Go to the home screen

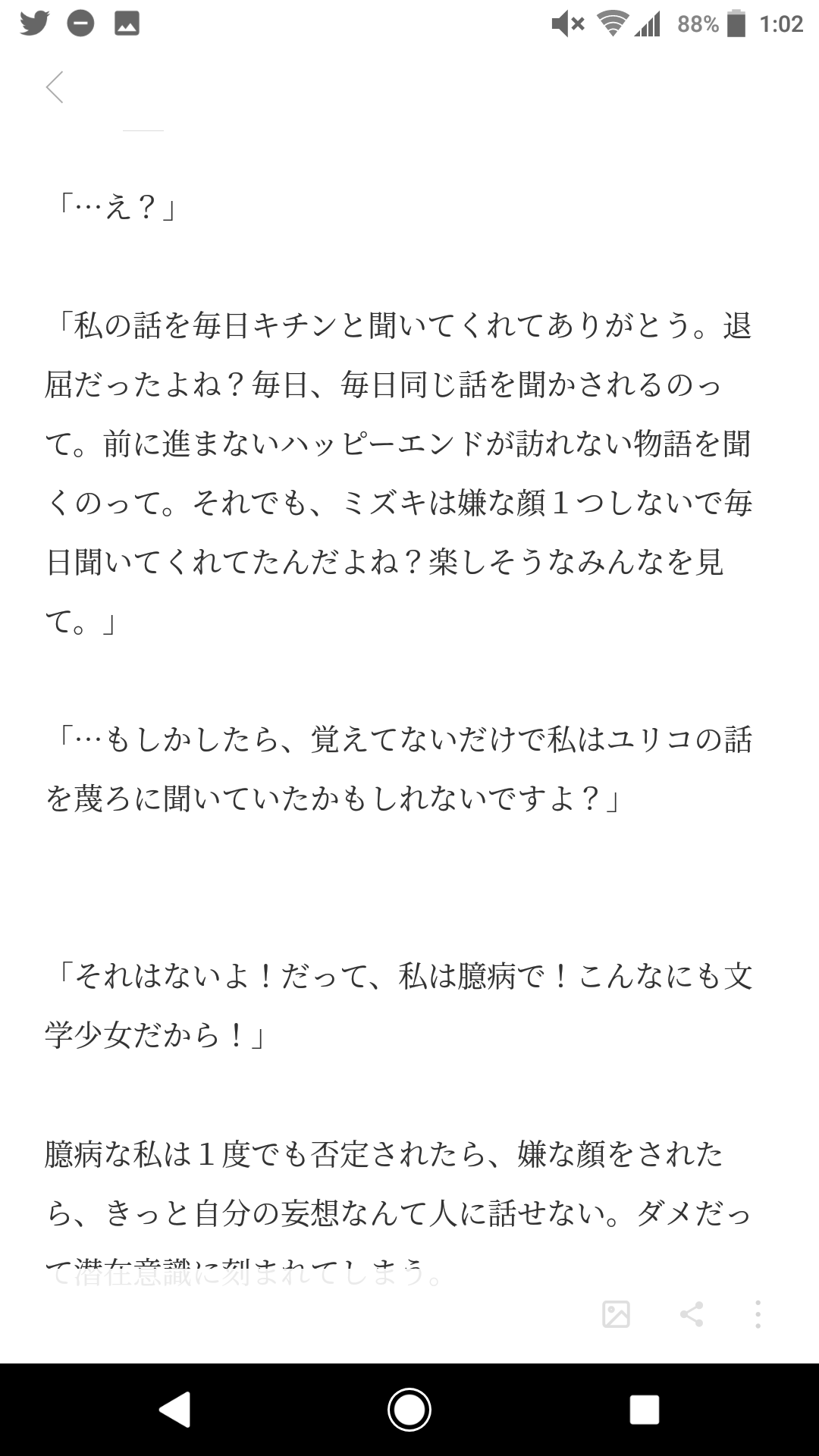coord(409,1410)
